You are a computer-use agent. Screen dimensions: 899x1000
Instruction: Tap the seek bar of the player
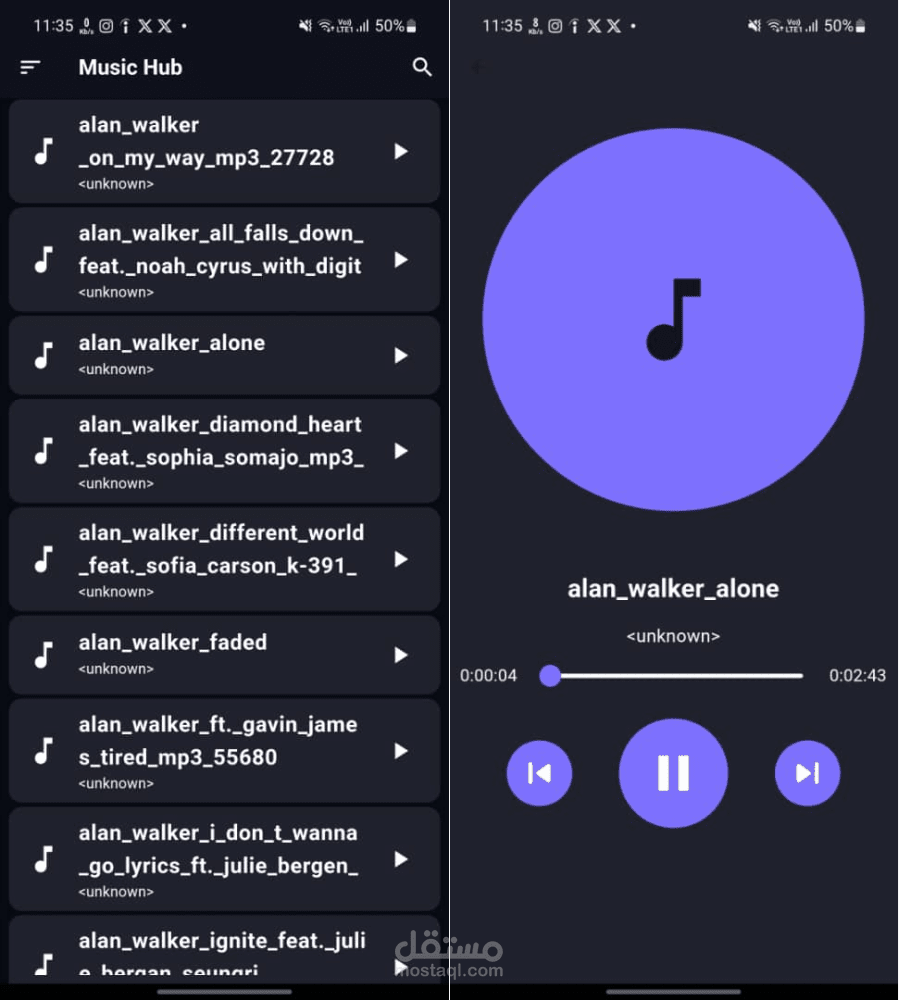pyautogui.click(x=675, y=676)
